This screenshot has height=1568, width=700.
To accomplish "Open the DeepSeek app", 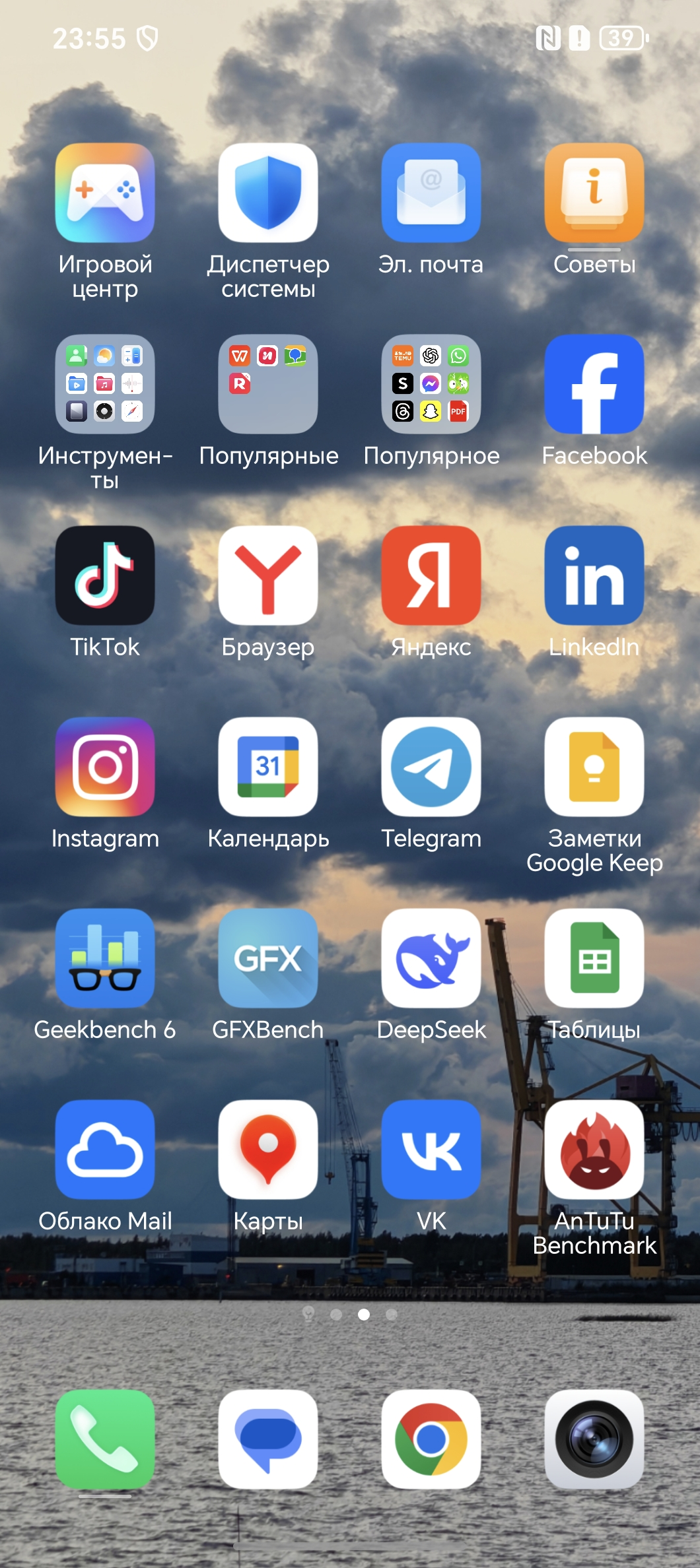I will pos(431,958).
